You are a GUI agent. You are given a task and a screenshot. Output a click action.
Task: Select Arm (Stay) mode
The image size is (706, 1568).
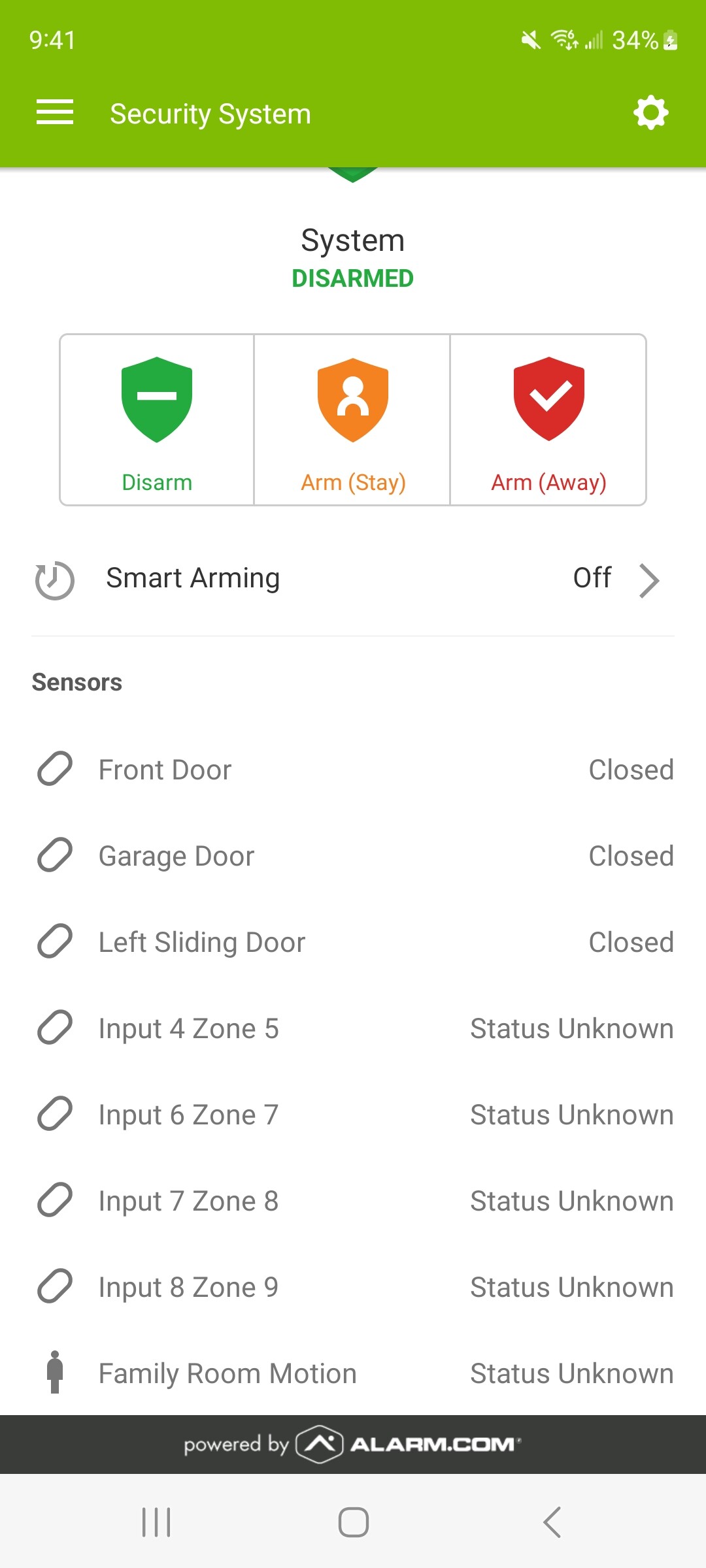coord(353,420)
